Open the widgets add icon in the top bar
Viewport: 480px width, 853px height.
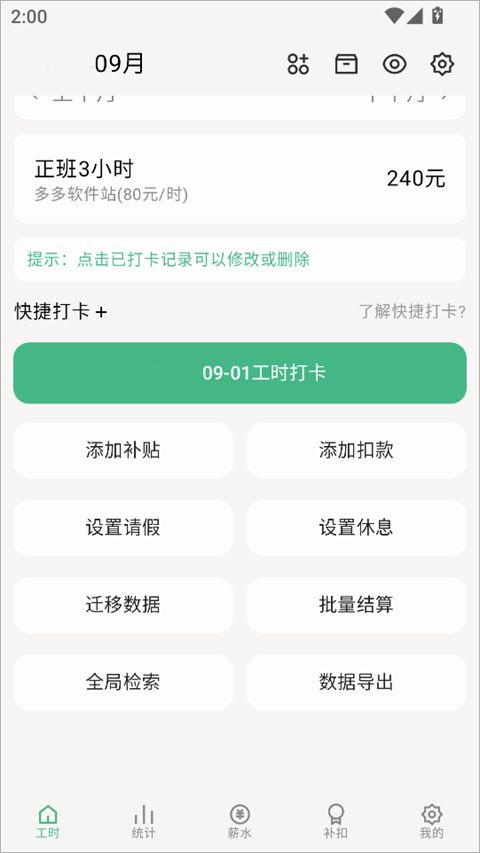(298, 64)
